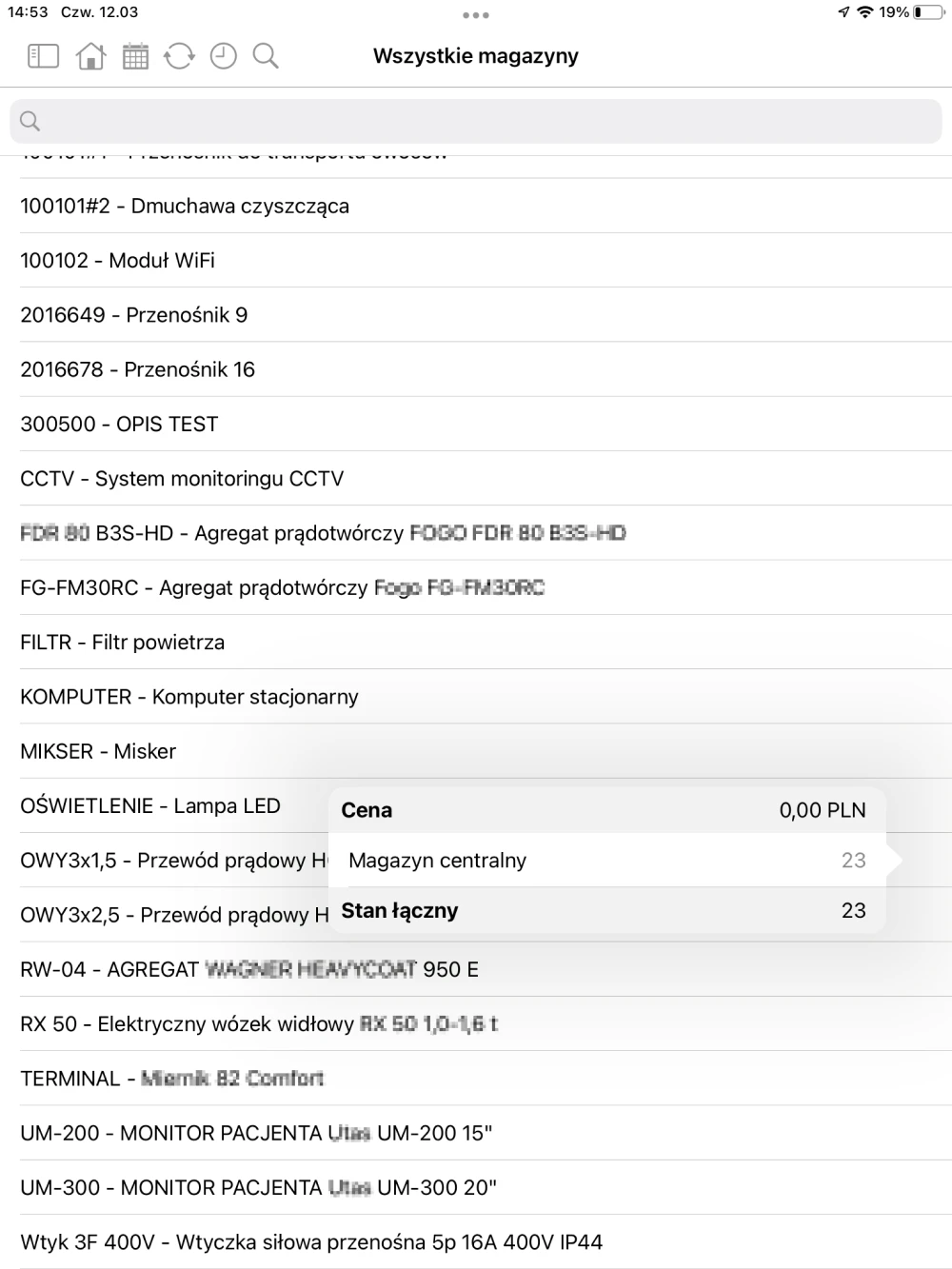
Task: Select FILTR Filtr powietrza item
Action: (x=123, y=642)
